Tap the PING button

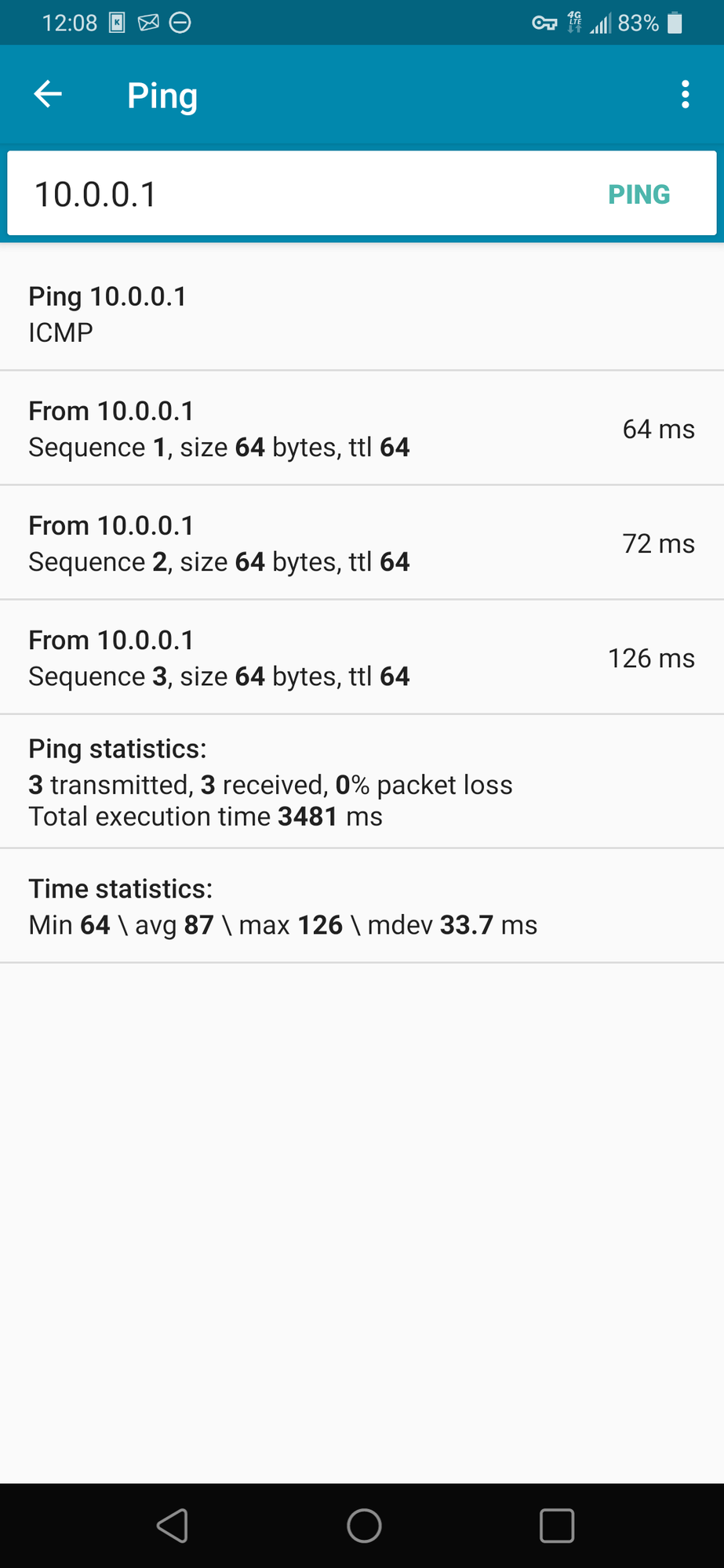pos(639,194)
